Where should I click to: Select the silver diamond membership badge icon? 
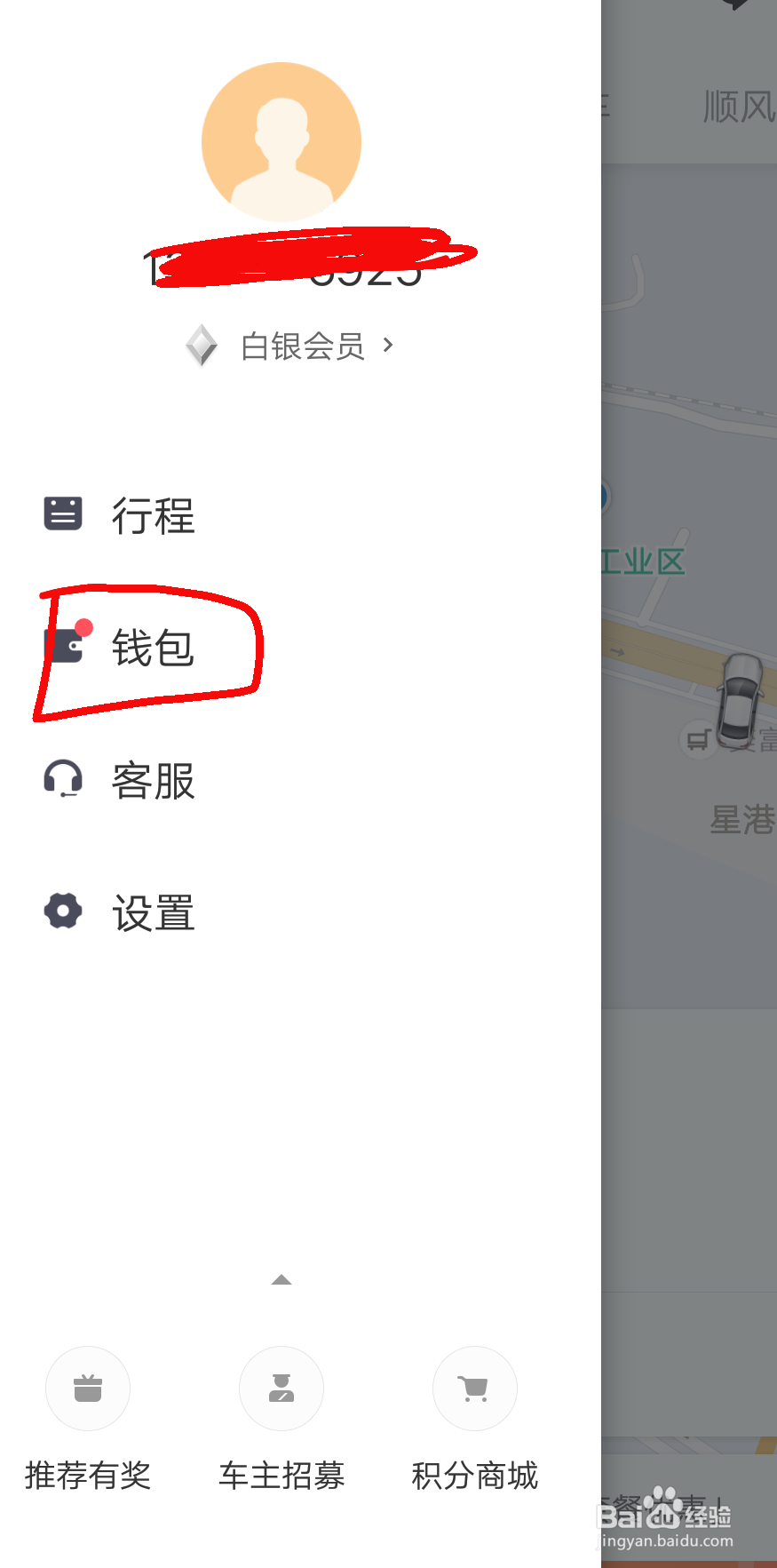click(202, 346)
